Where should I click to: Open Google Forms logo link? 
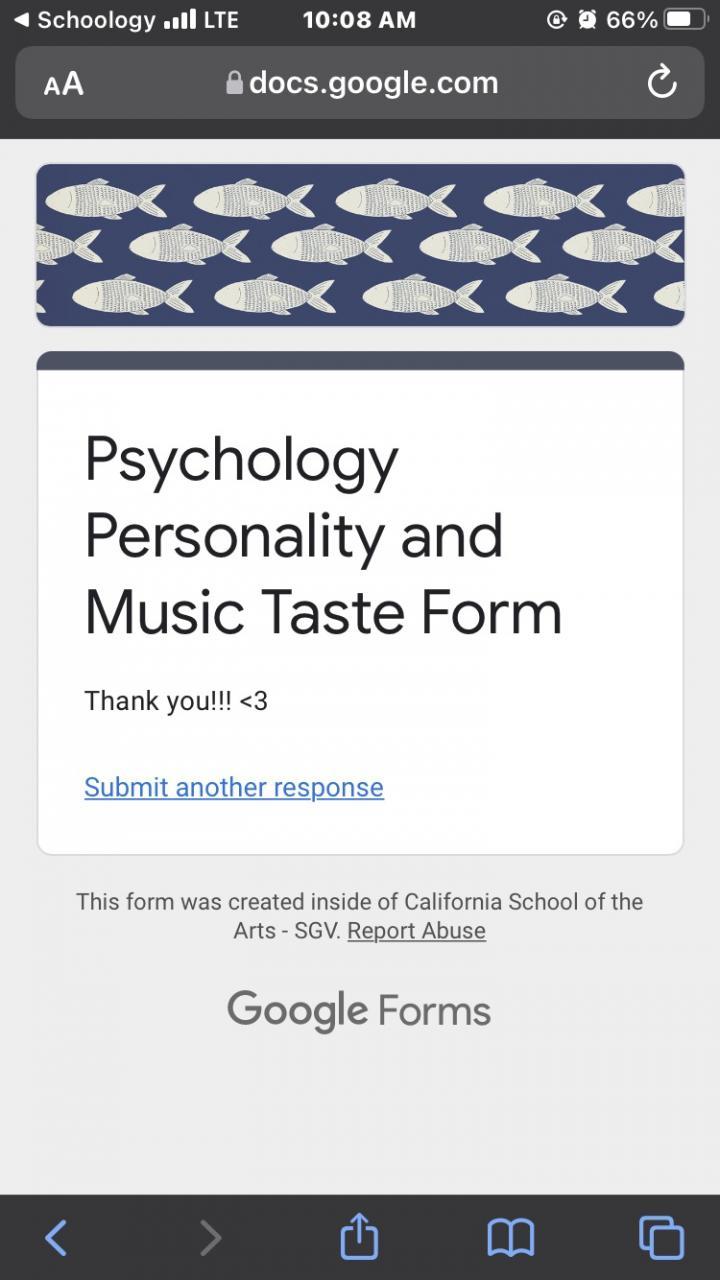(x=359, y=1011)
